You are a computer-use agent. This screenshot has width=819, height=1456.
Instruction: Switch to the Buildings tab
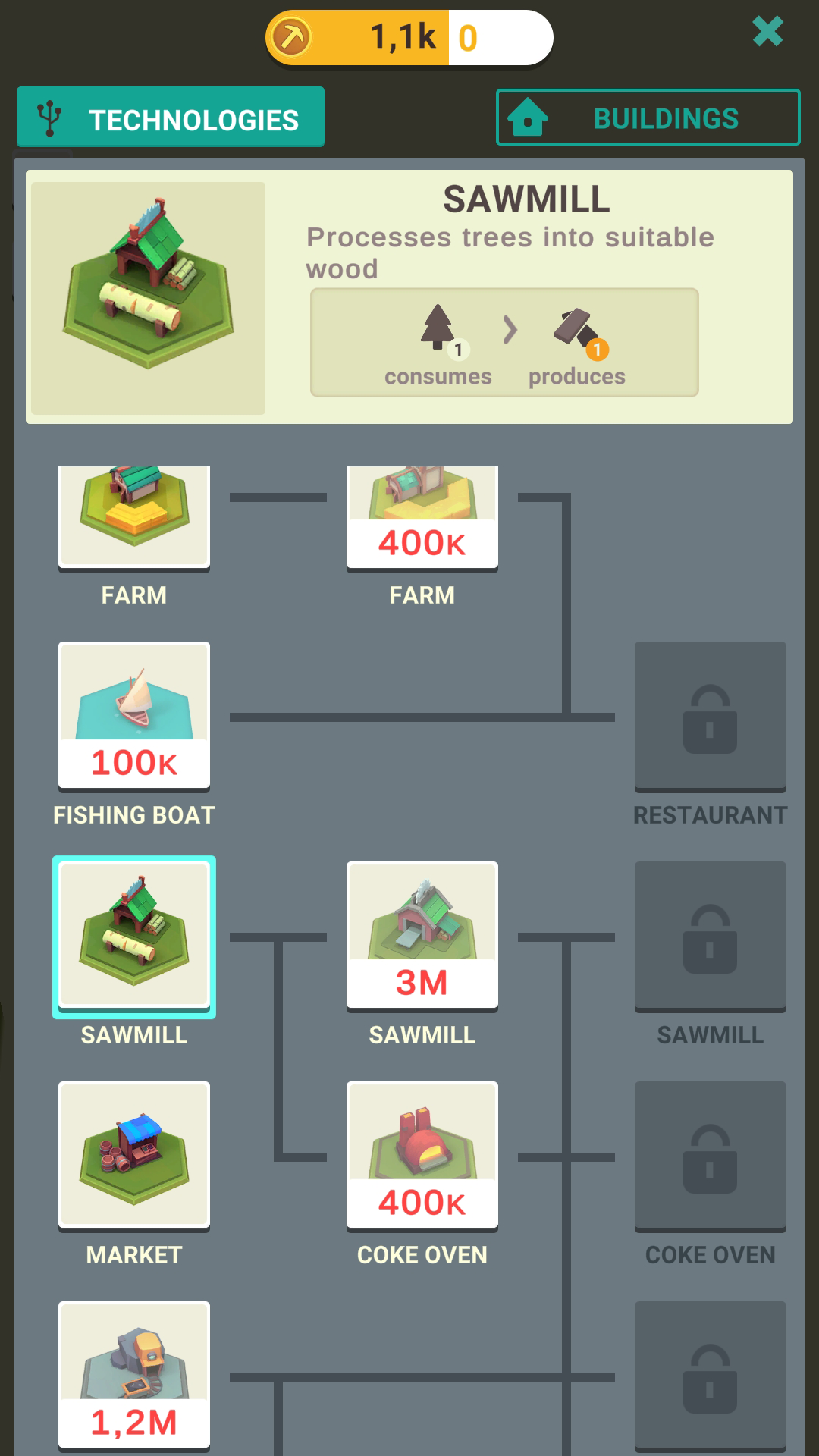[x=648, y=118]
